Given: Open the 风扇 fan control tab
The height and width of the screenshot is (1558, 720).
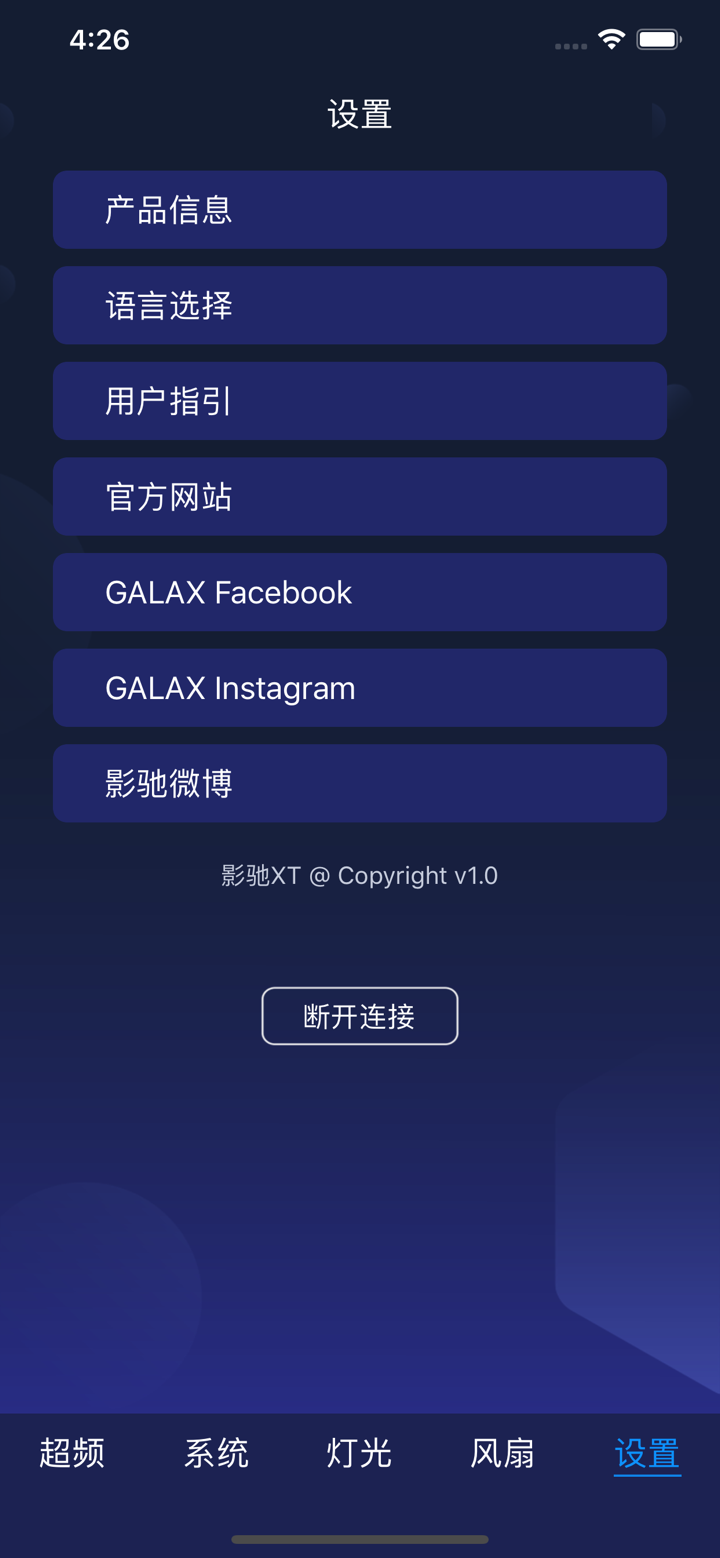Looking at the screenshot, I should coord(501,1455).
